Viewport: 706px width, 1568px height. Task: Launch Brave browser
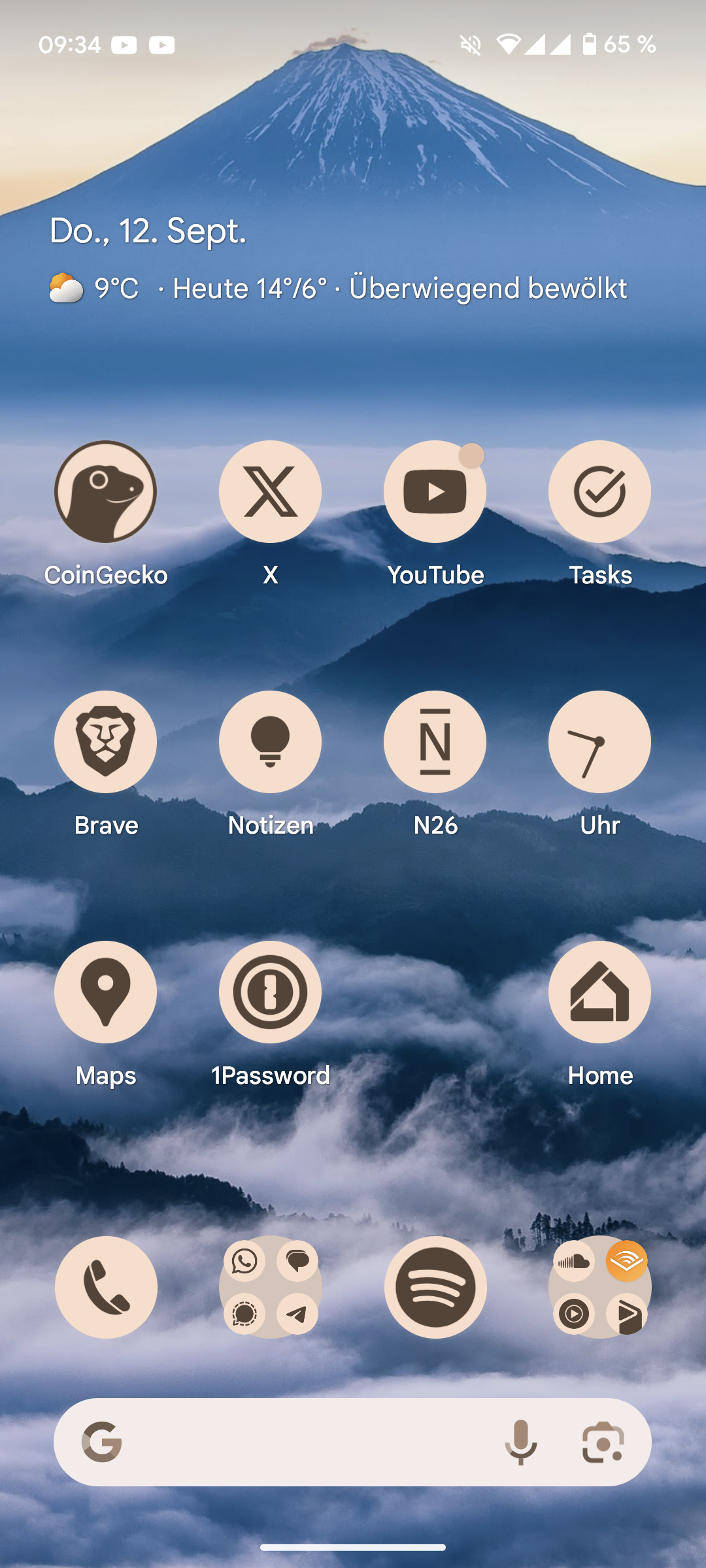[105, 742]
